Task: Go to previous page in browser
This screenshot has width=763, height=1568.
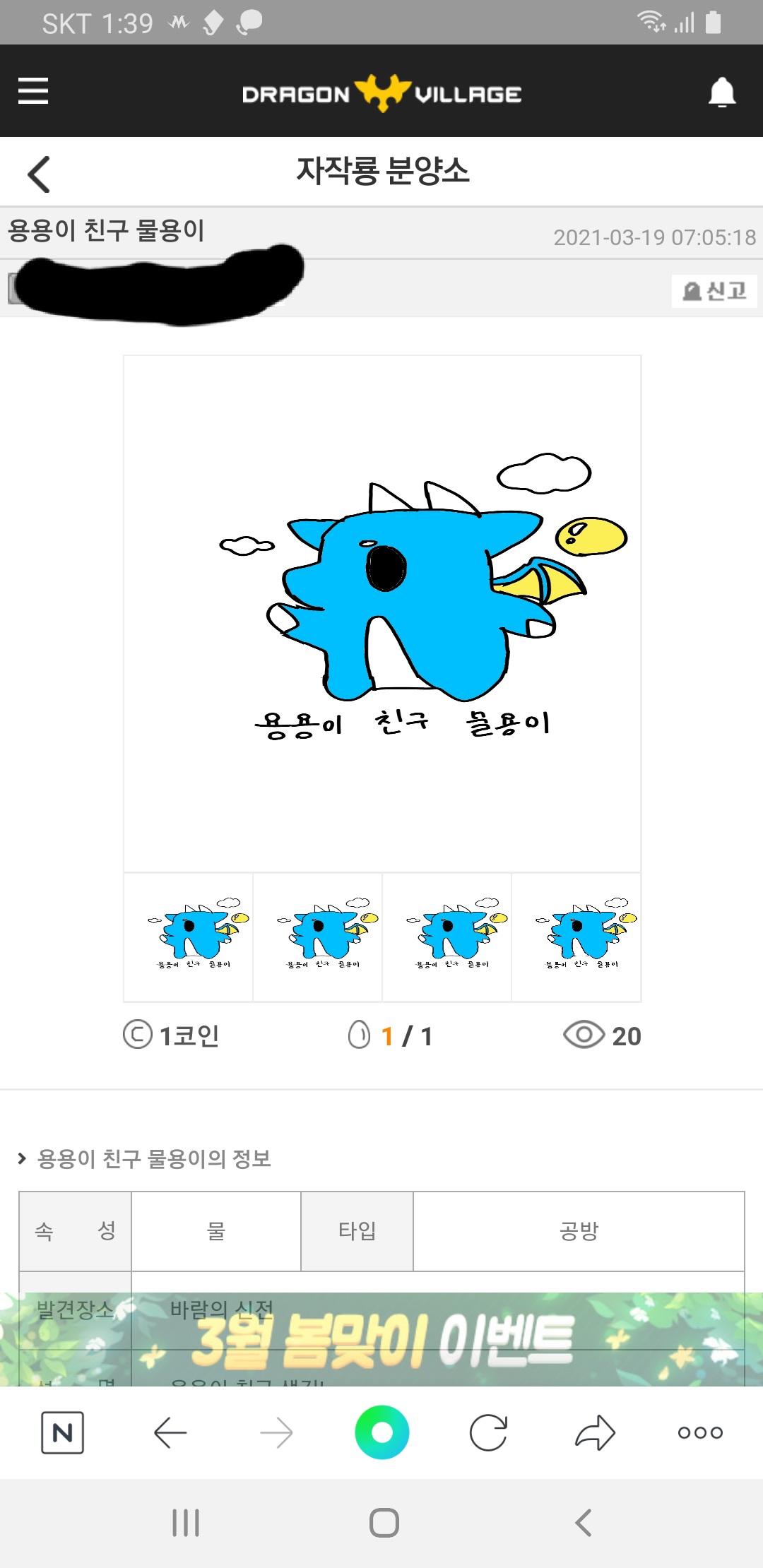Action: pyautogui.click(x=170, y=1432)
